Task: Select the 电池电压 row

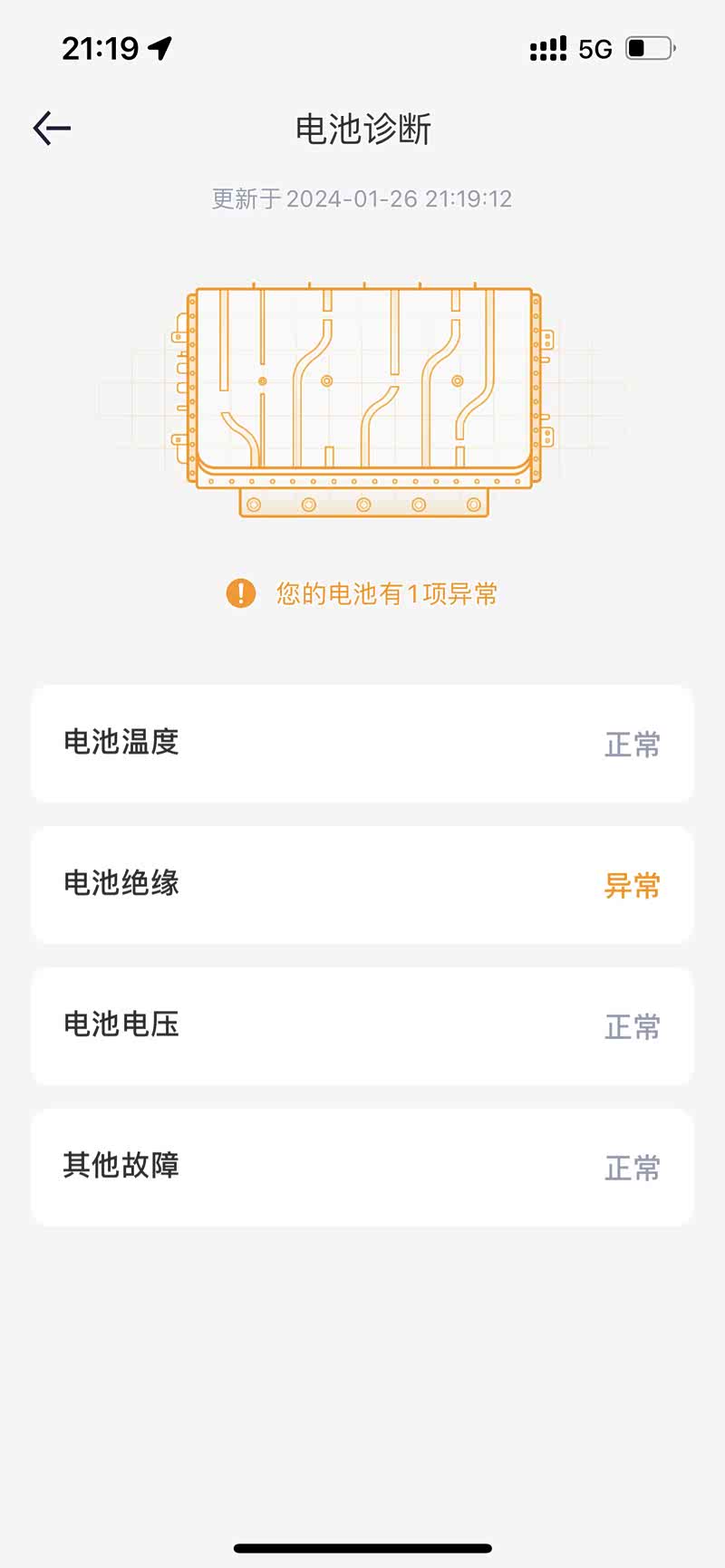Action: click(x=362, y=1026)
